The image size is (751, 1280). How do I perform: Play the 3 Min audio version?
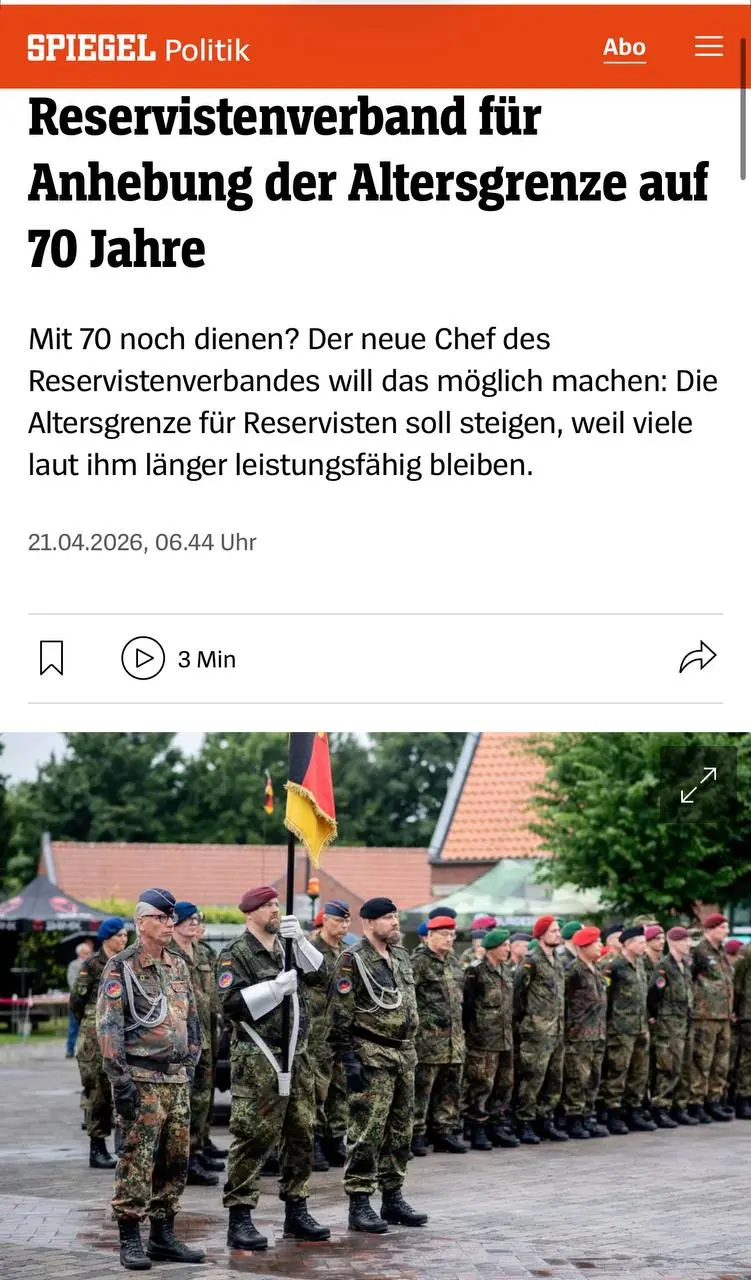pyautogui.click(x=143, y=658)
